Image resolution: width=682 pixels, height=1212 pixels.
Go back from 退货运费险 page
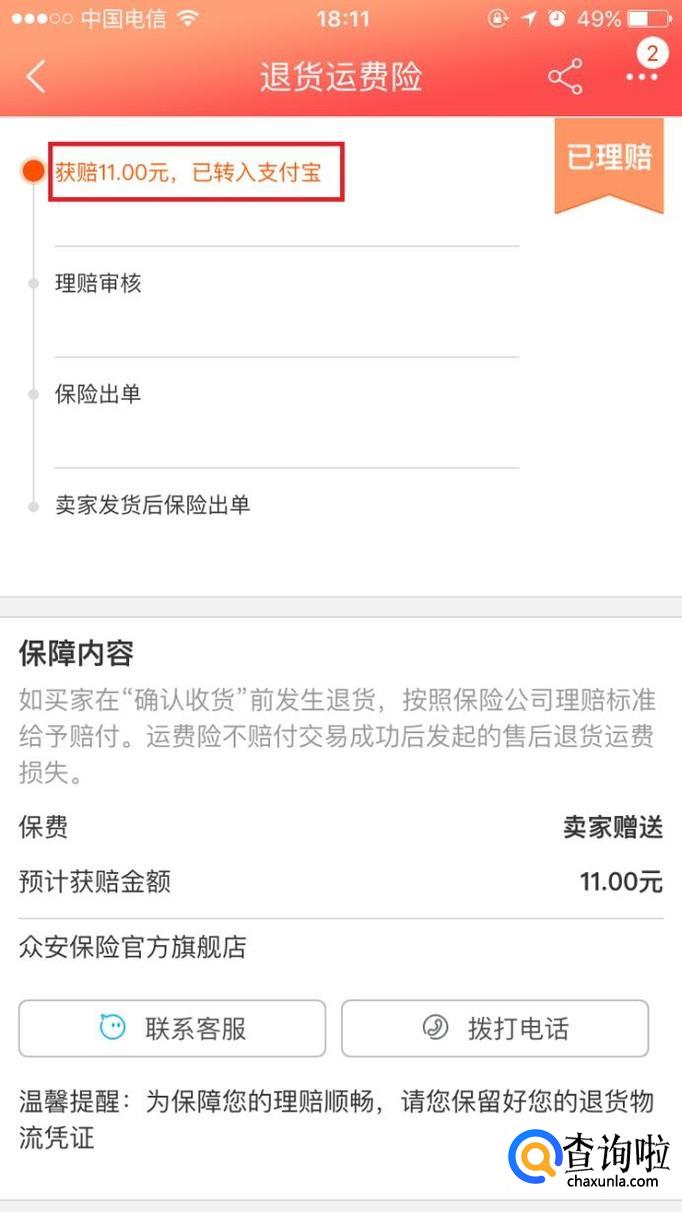[x=36, y=77]
